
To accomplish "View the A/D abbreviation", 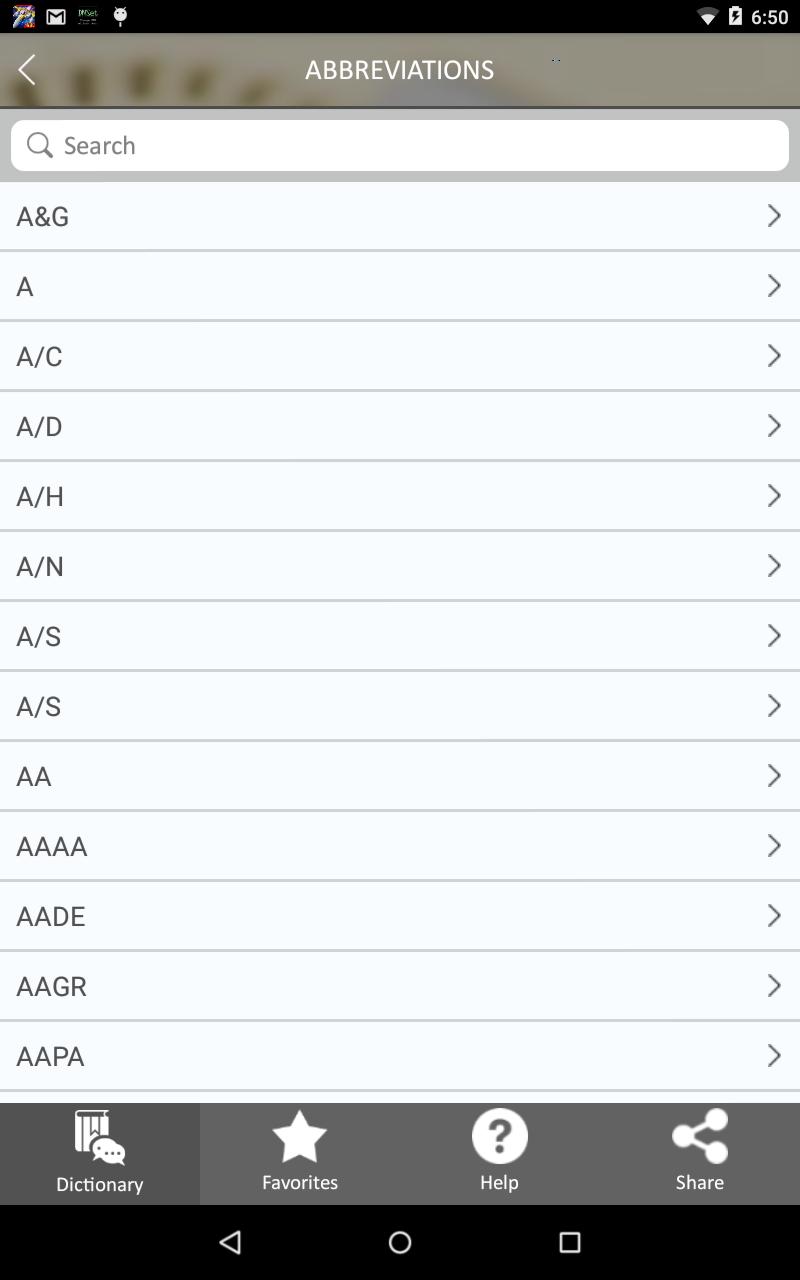I will 400,426.
